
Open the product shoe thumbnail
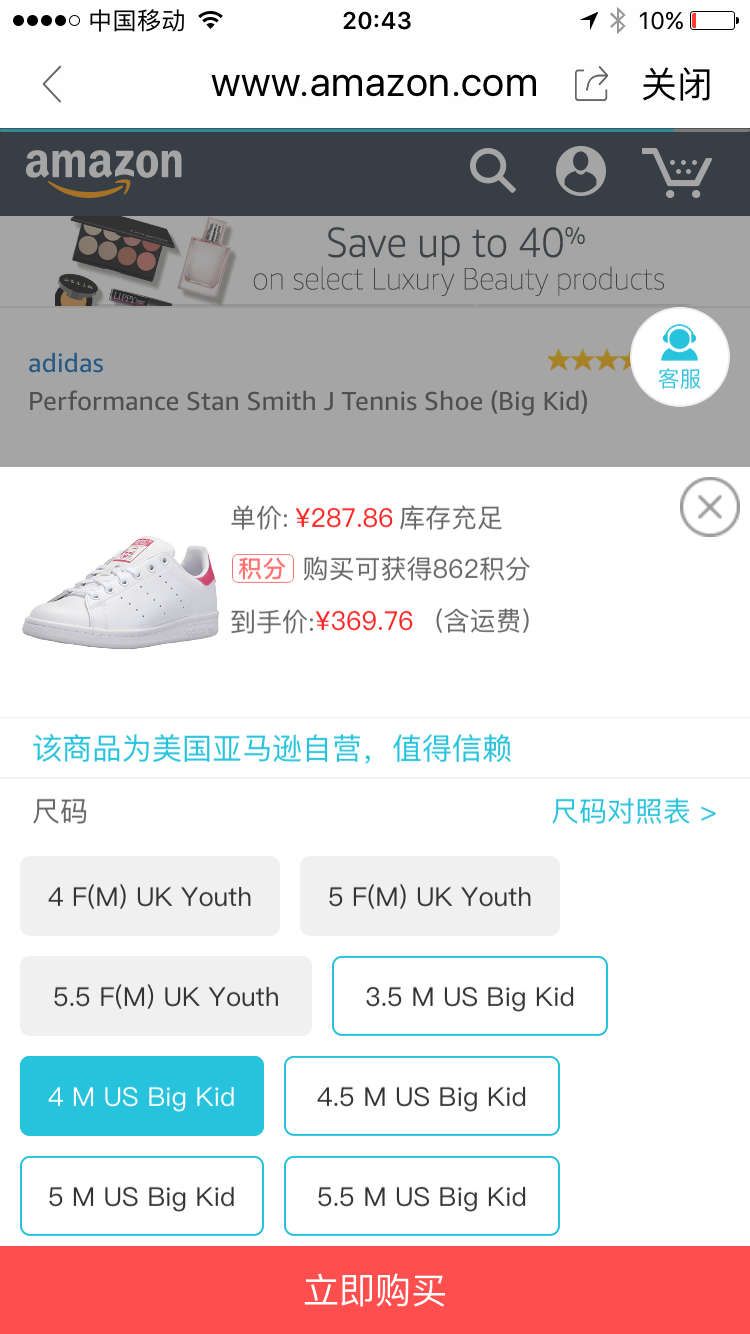120,590
